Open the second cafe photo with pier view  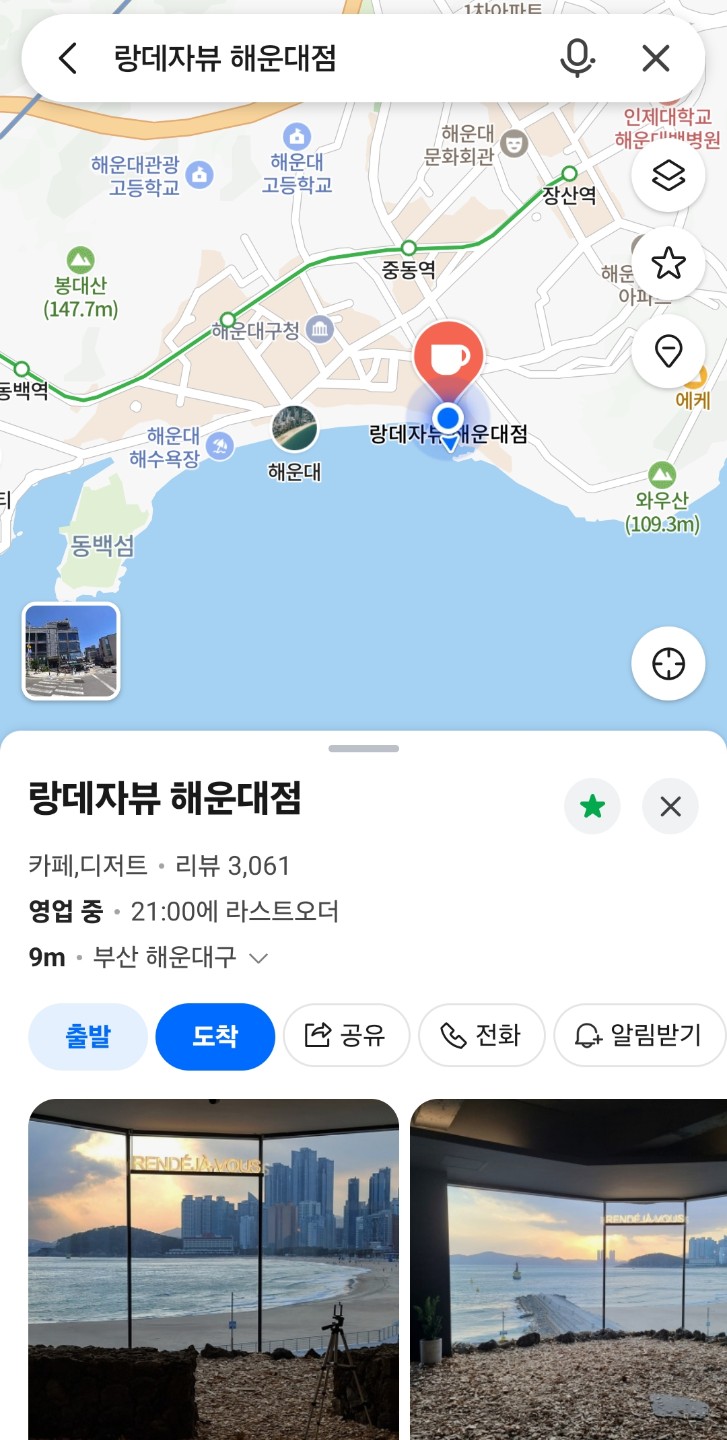coord(568,1268)
